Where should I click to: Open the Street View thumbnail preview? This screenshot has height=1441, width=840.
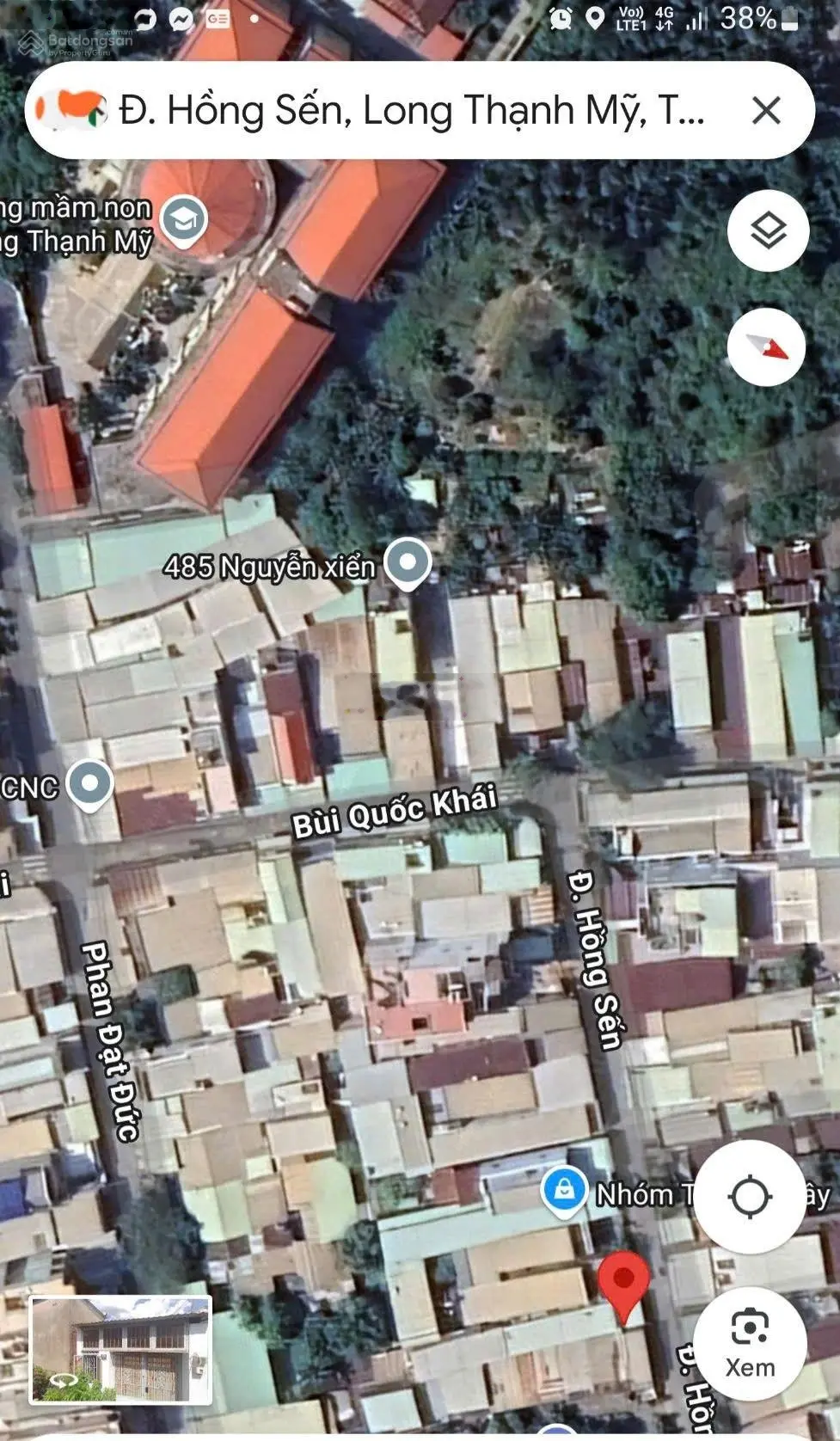(x=120, y=1349)
